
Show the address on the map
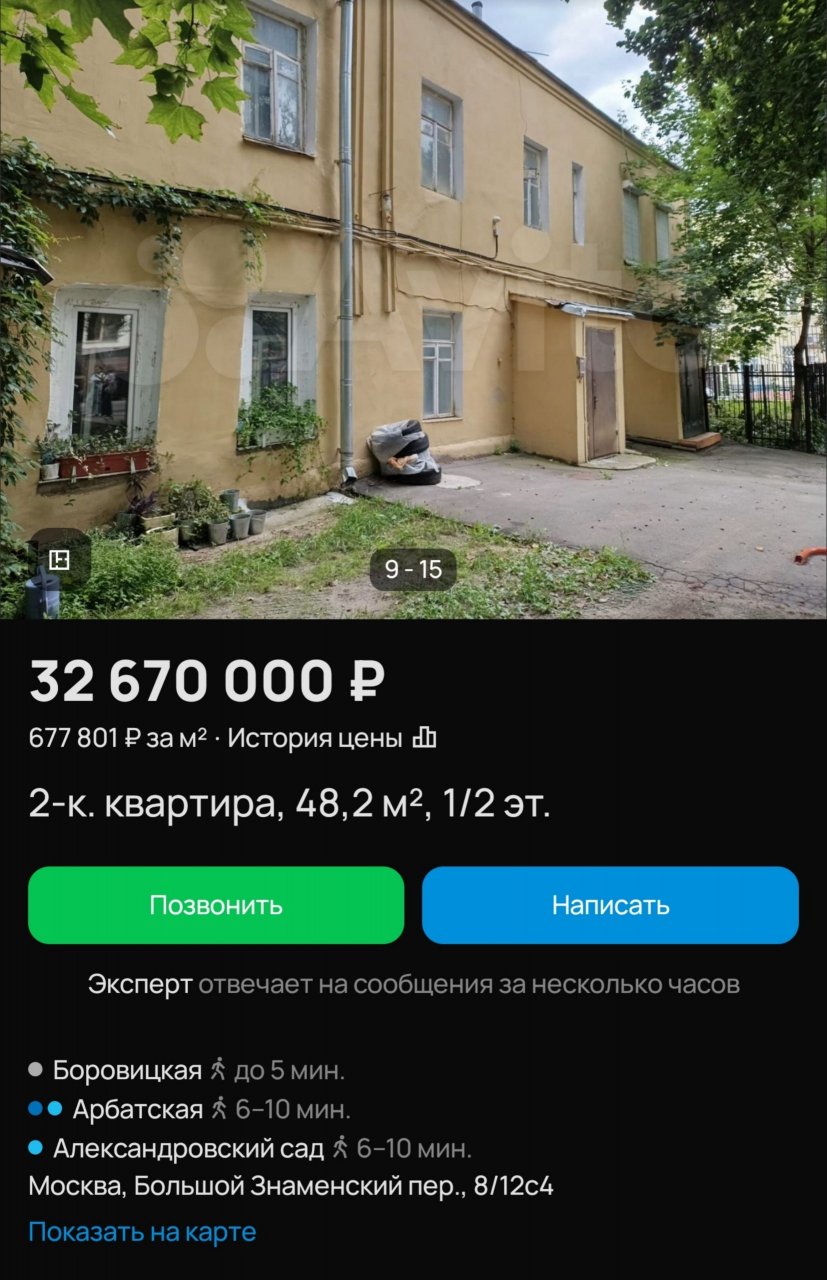(142, 1231)
